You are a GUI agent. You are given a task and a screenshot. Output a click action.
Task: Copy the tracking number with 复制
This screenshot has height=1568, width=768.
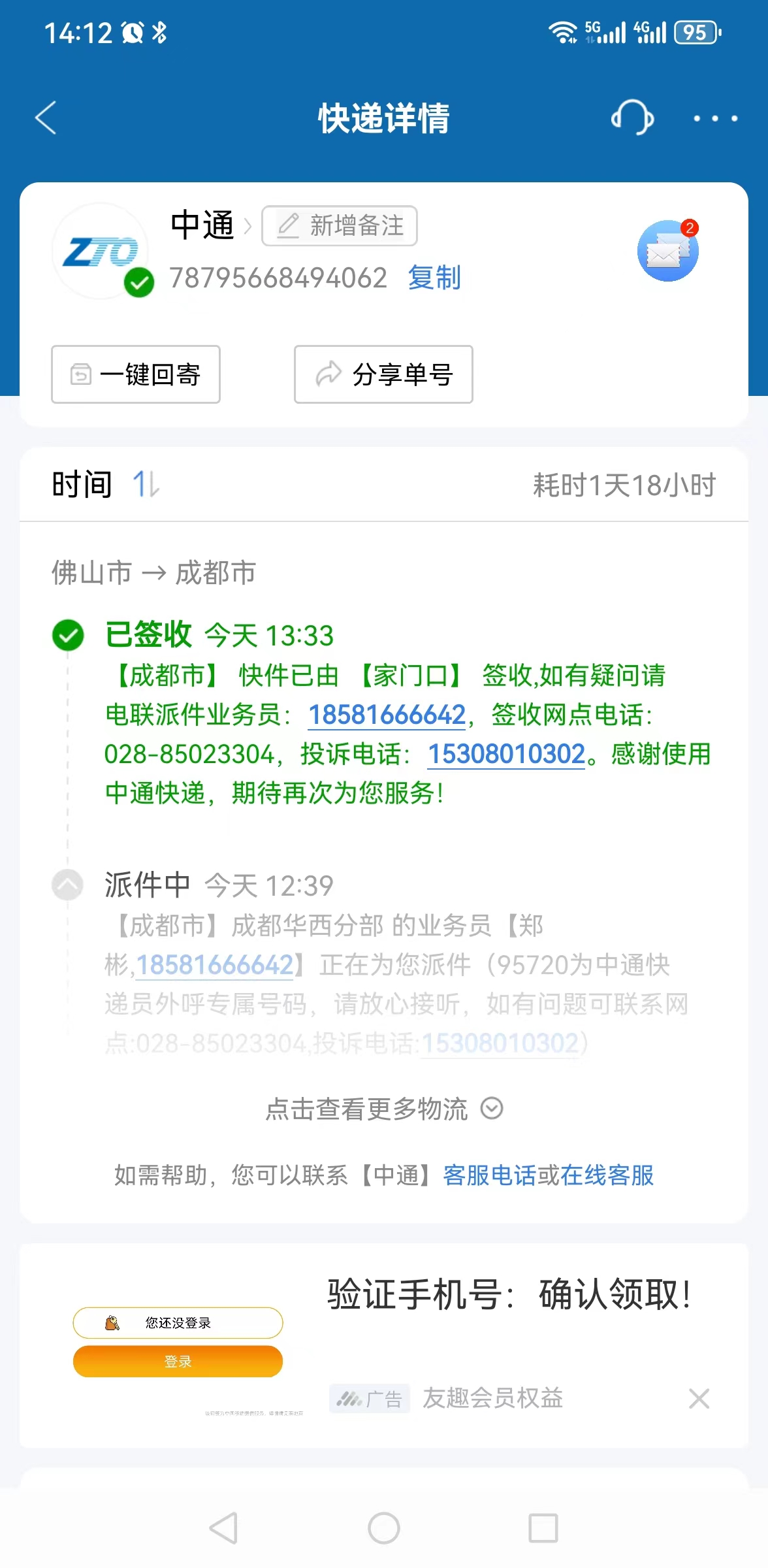[434, 278]
